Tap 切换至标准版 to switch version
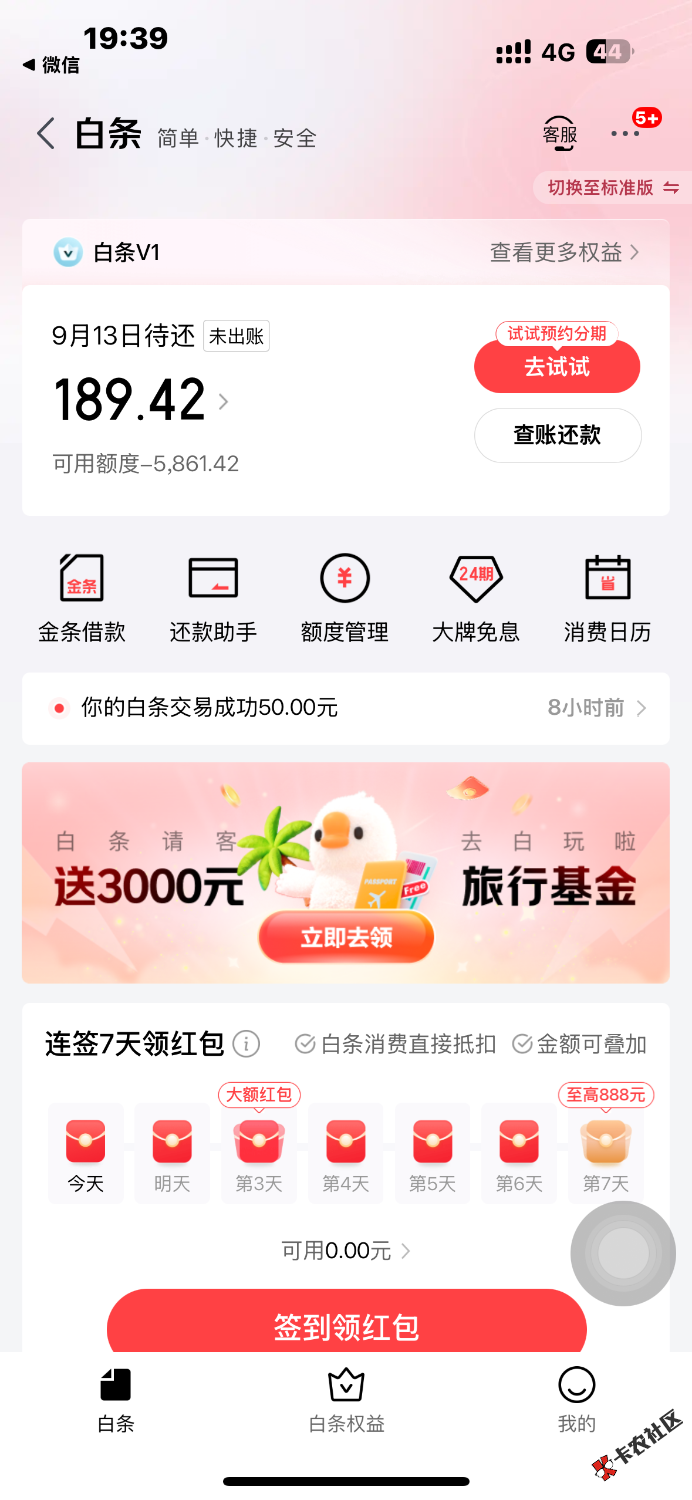This screenshot has height=1500, width=692. (x=612, y=187)
